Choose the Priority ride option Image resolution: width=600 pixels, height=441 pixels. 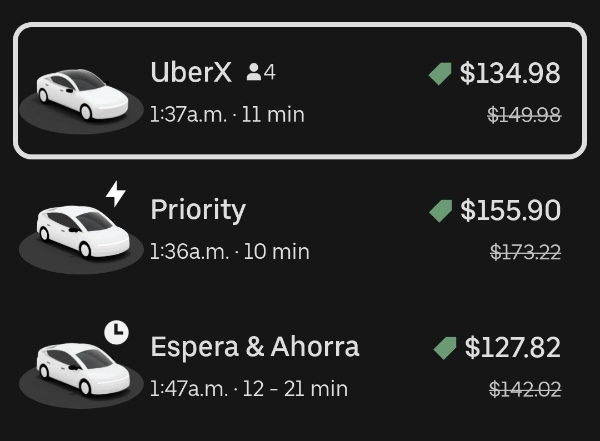[x=299, y=229]
